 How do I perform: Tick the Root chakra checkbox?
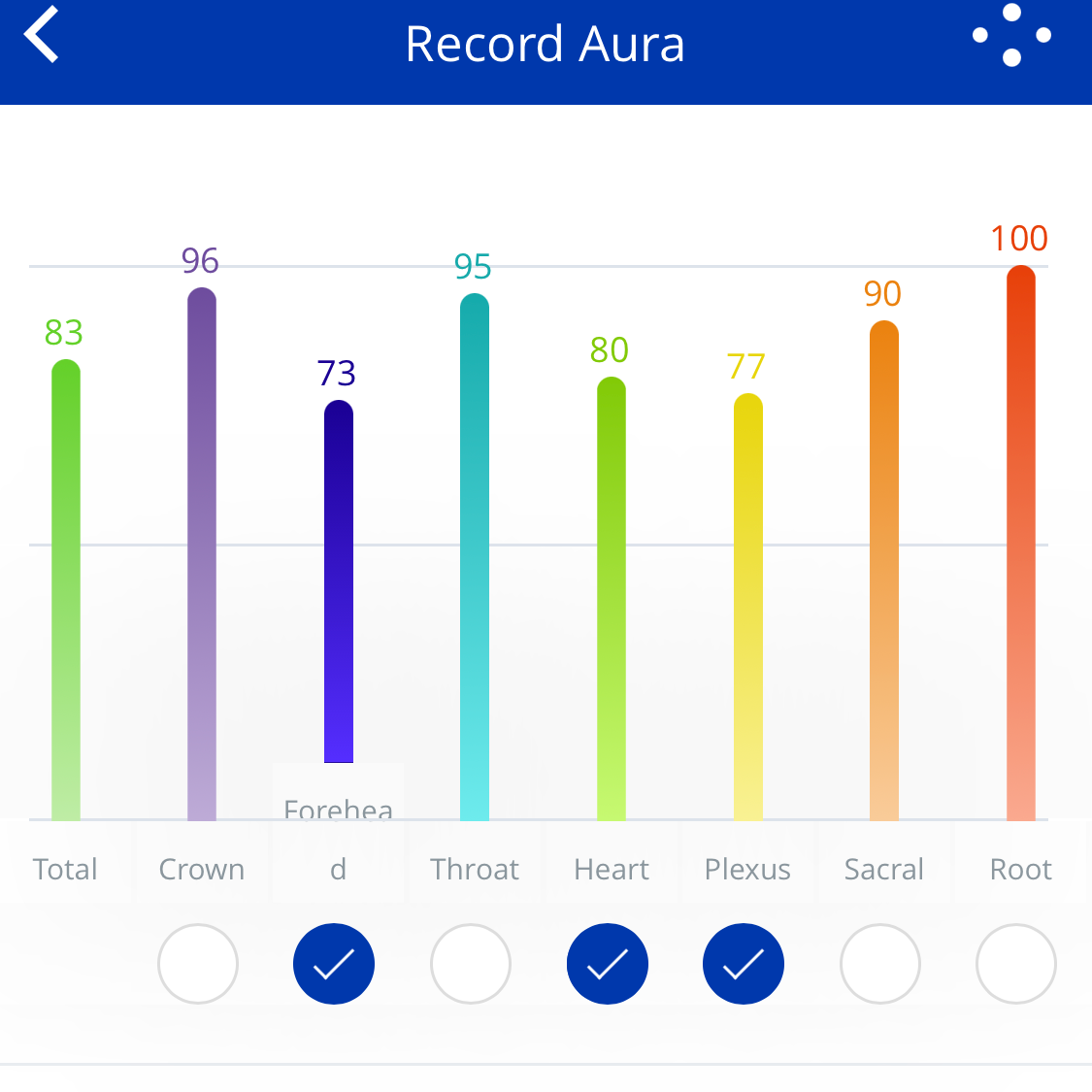1016,964
